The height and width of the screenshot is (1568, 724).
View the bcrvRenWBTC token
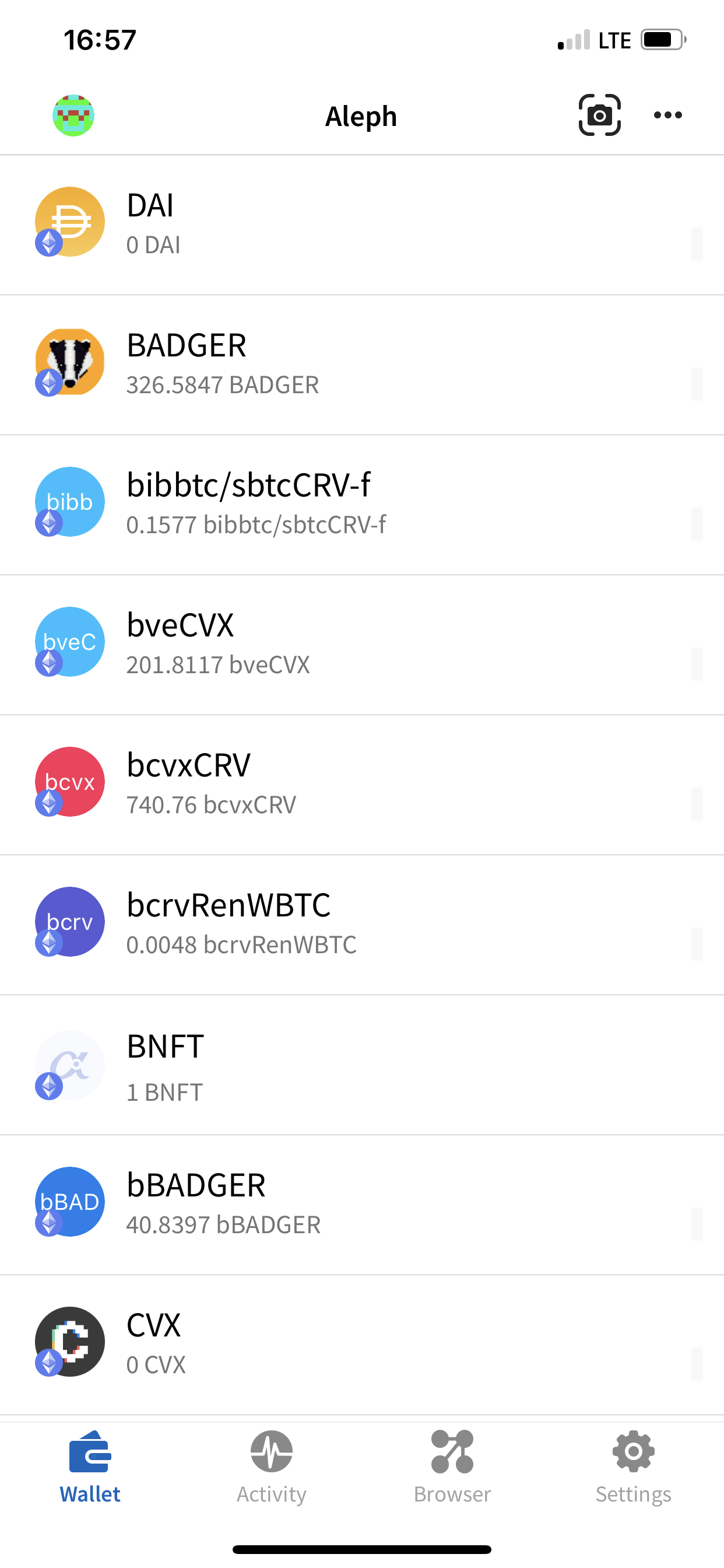361,925
